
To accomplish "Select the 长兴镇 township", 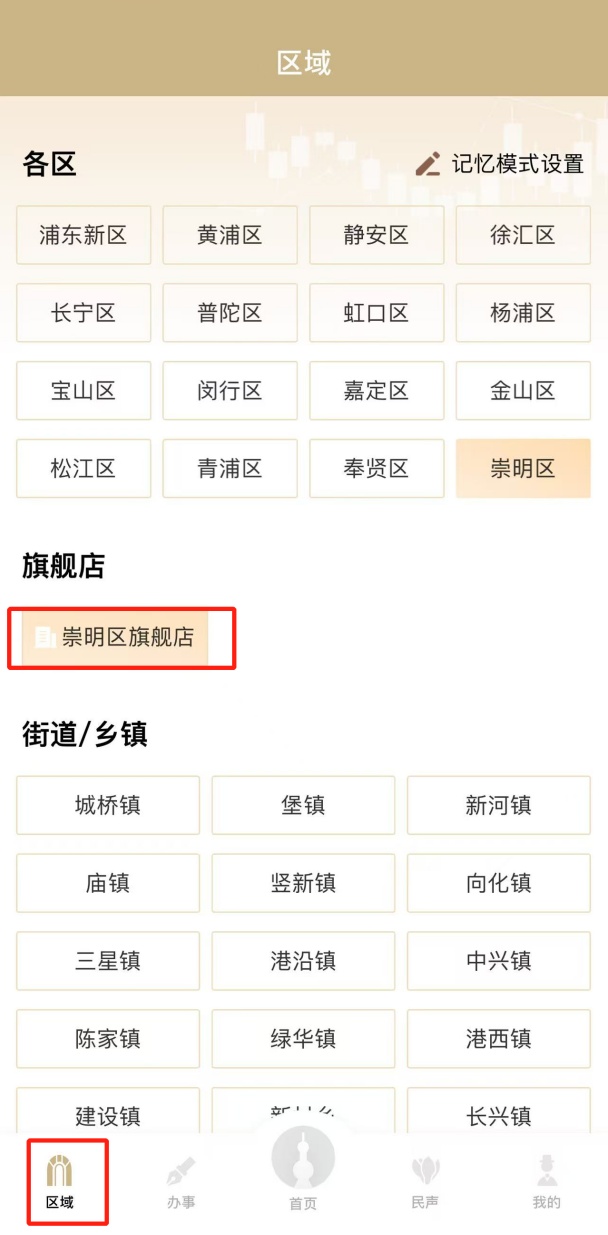I will pos(499,1115).
